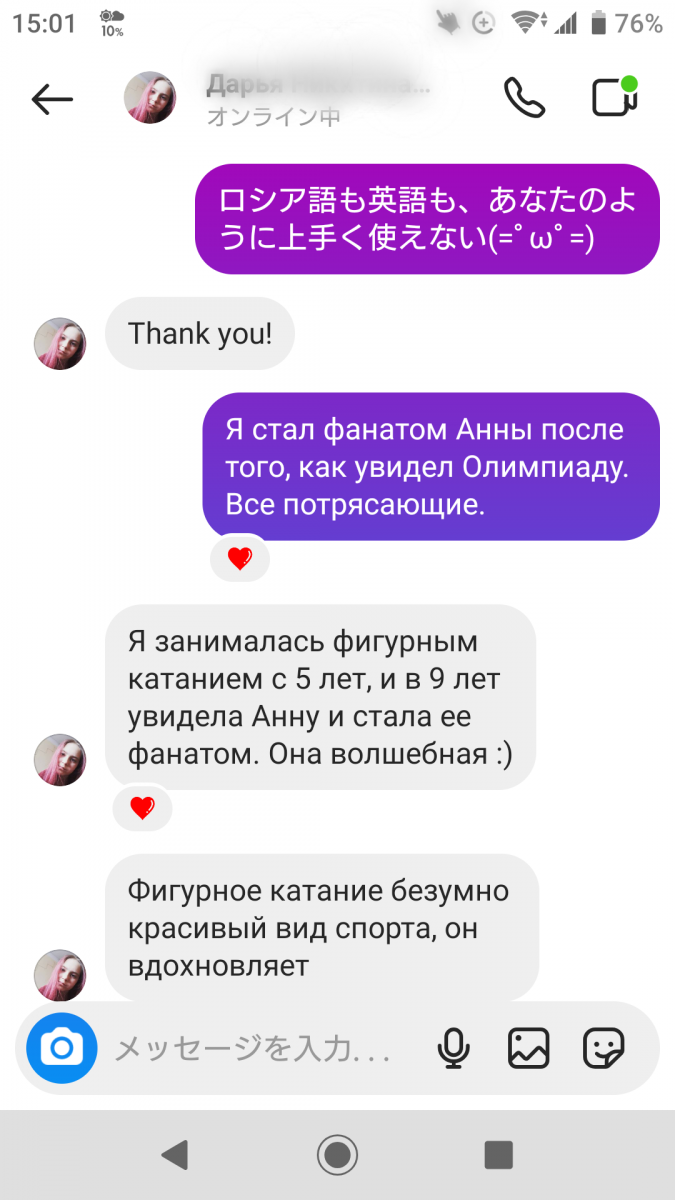This screenshot has width=675, height=1200.
Task: Open the gallery image picker
Action: [x=529, y=1048]
